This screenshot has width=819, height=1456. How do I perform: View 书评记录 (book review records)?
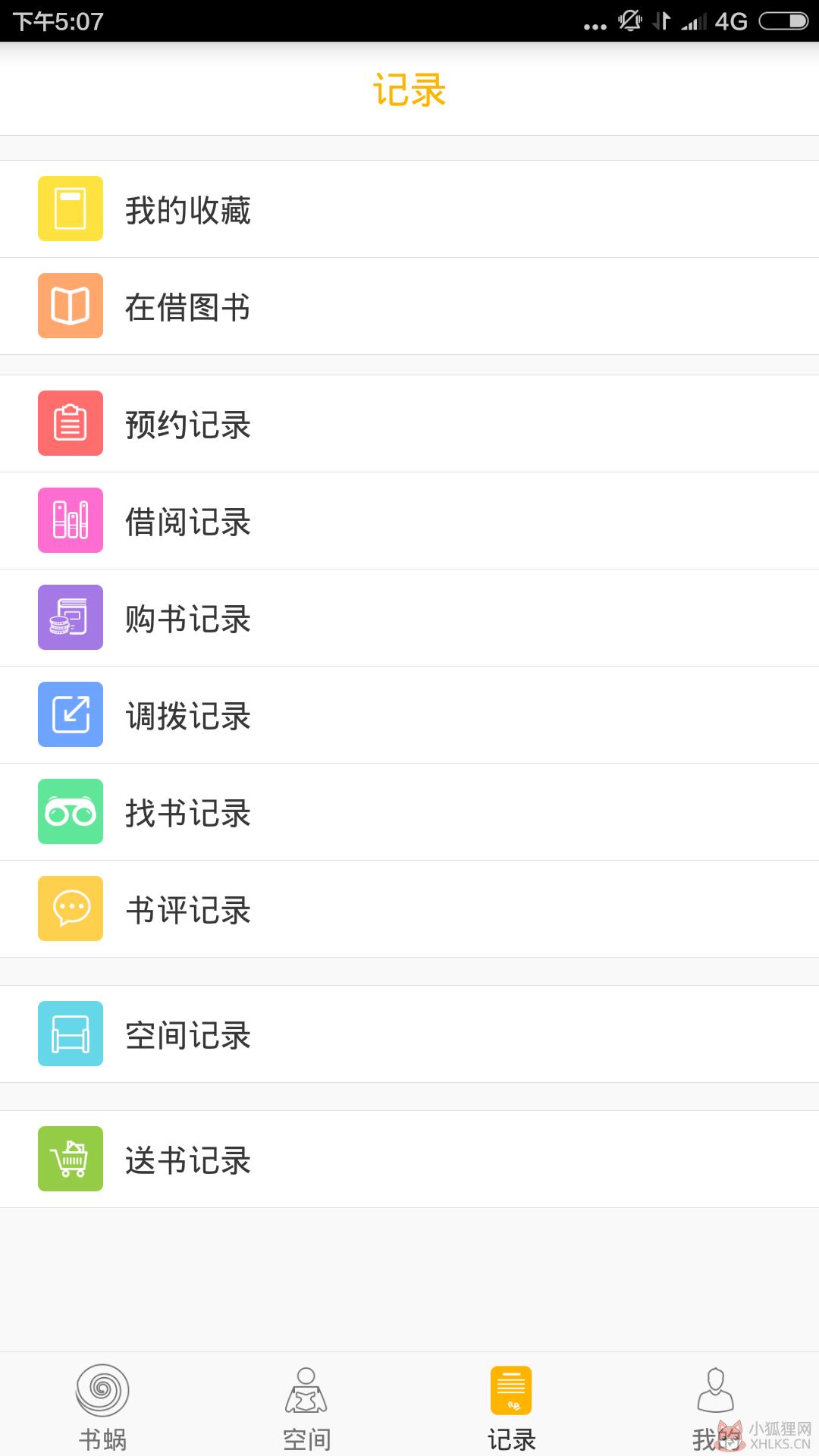pyautogui.click(x=409, y=908)
